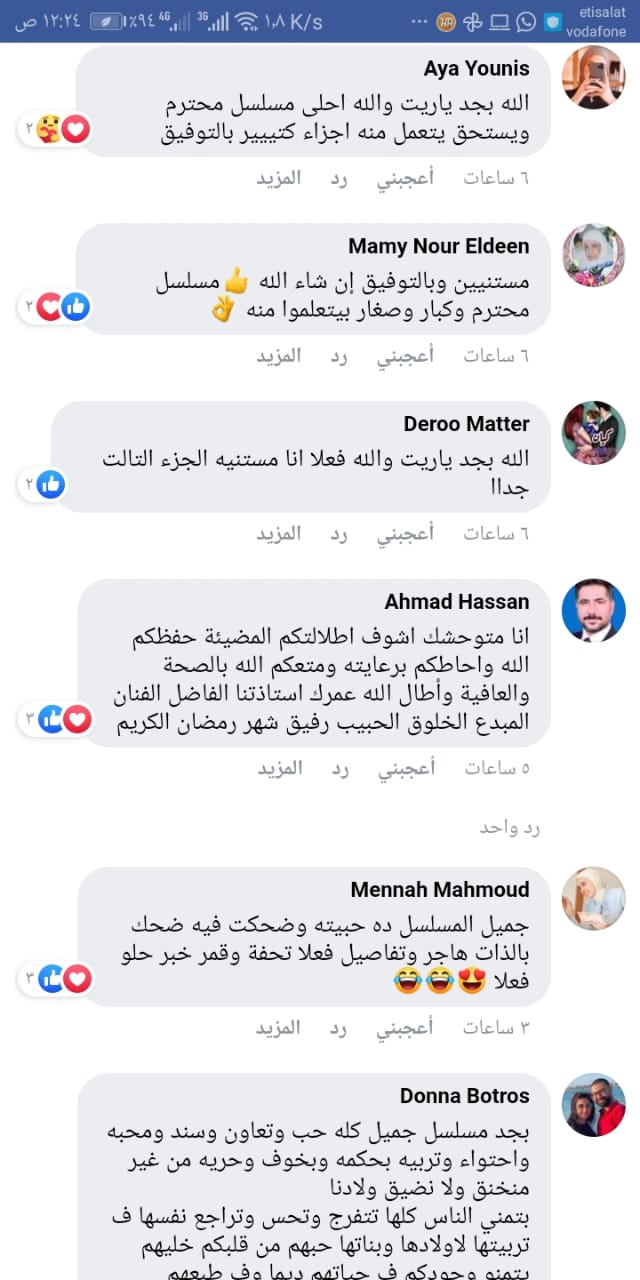Screen dimensions: 640x1280
Task: Like Mamy Nour Eldeen's comment
Action: (x=405, y=356)
